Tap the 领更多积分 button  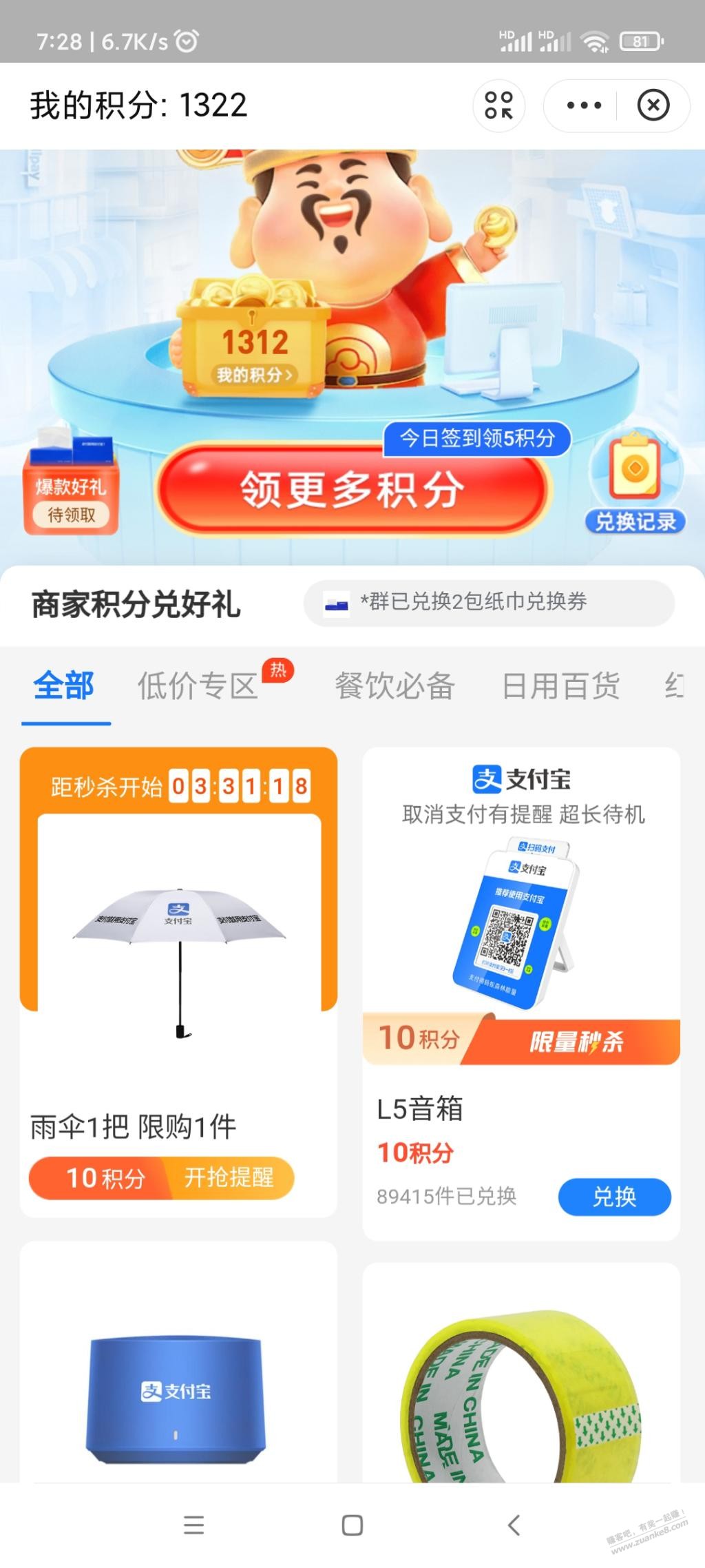[352, 491]
